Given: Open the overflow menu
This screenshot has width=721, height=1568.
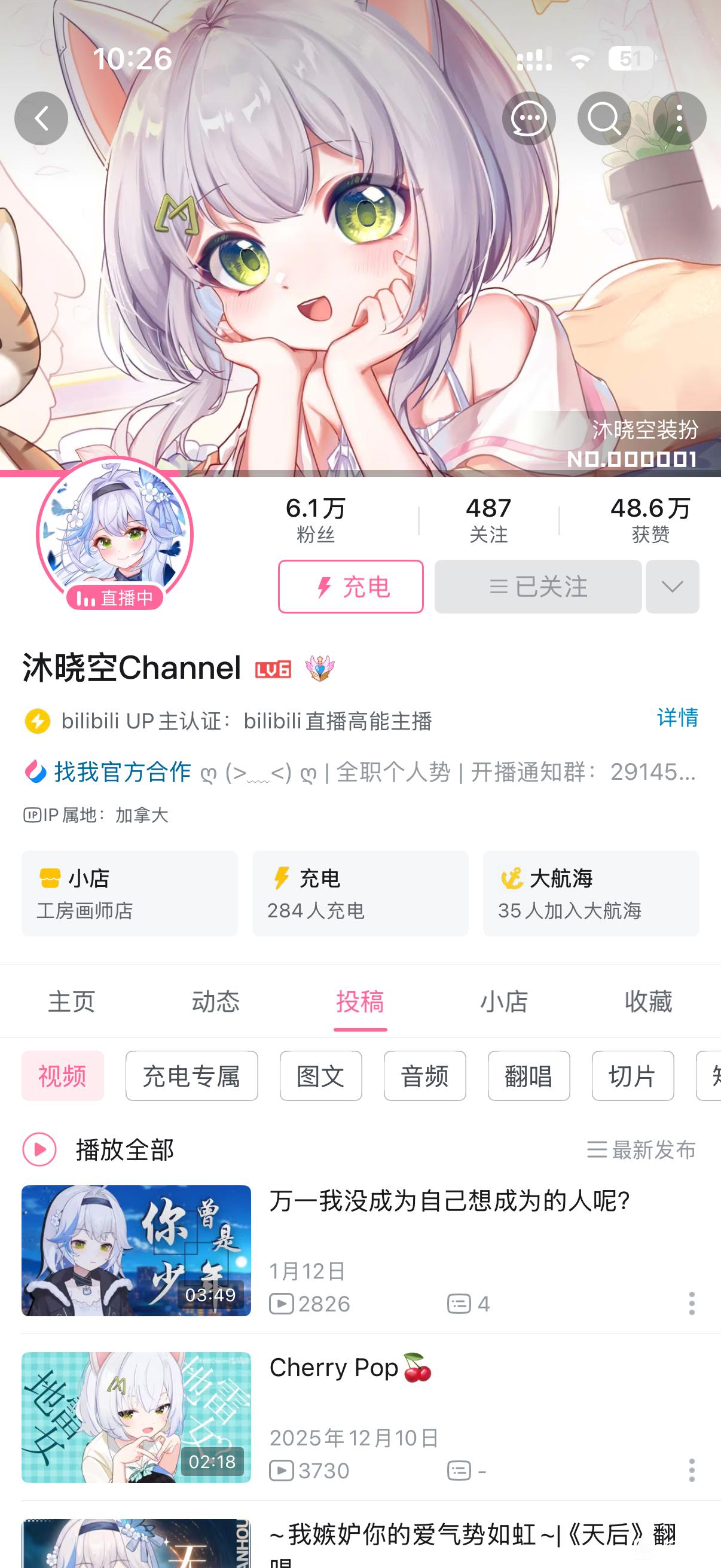Looking at the screenshot, I should (679, 118).
